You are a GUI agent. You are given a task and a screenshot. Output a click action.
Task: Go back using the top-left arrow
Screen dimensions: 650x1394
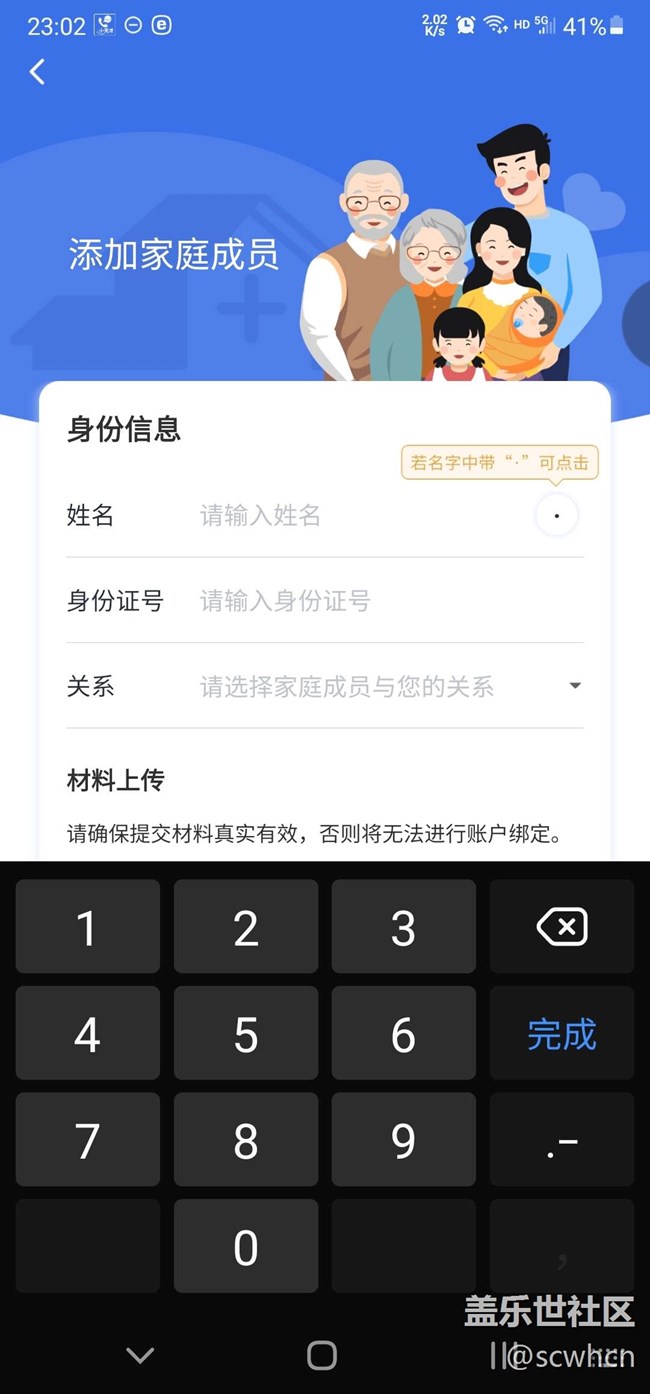pyautogui.click(x=38, y=72)
